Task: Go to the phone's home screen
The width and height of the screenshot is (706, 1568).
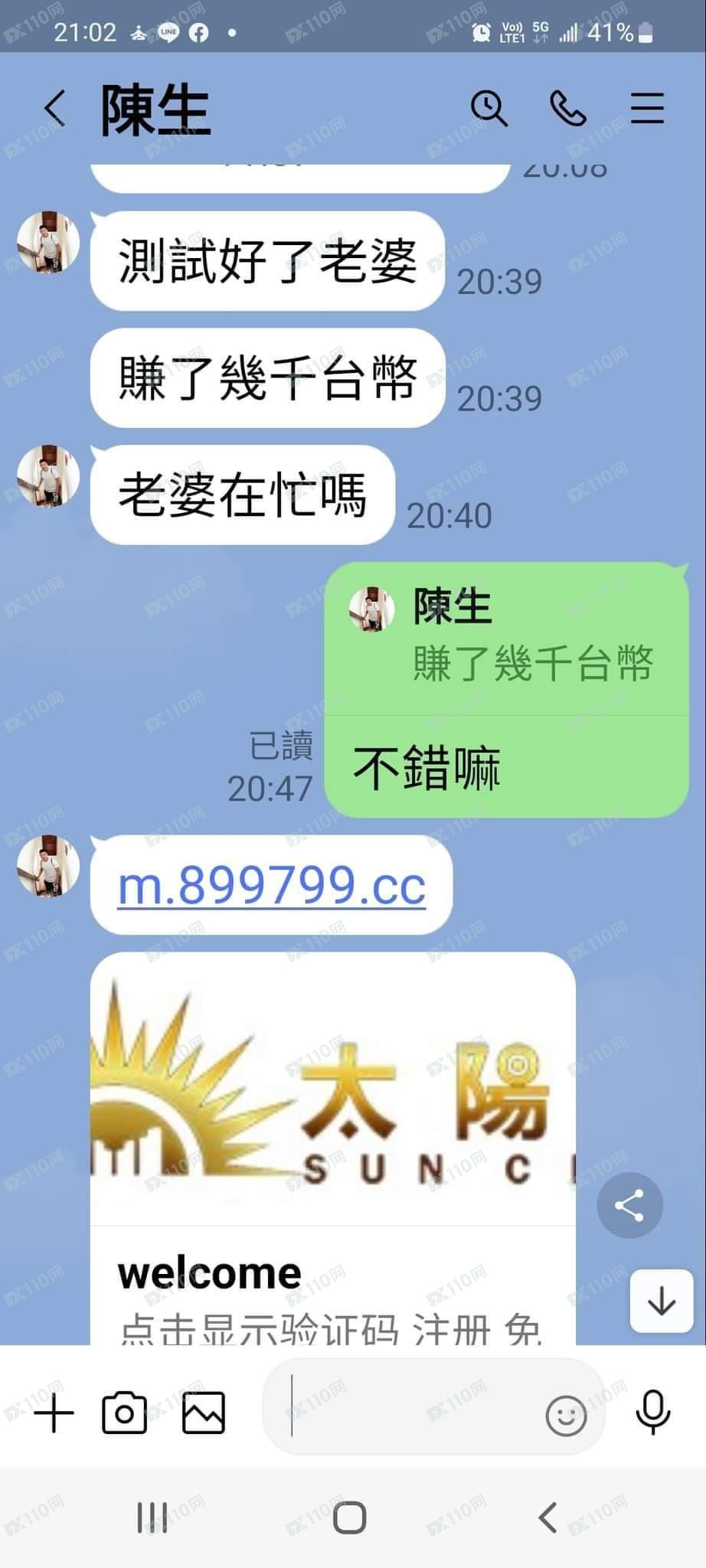Action: 350,1517
